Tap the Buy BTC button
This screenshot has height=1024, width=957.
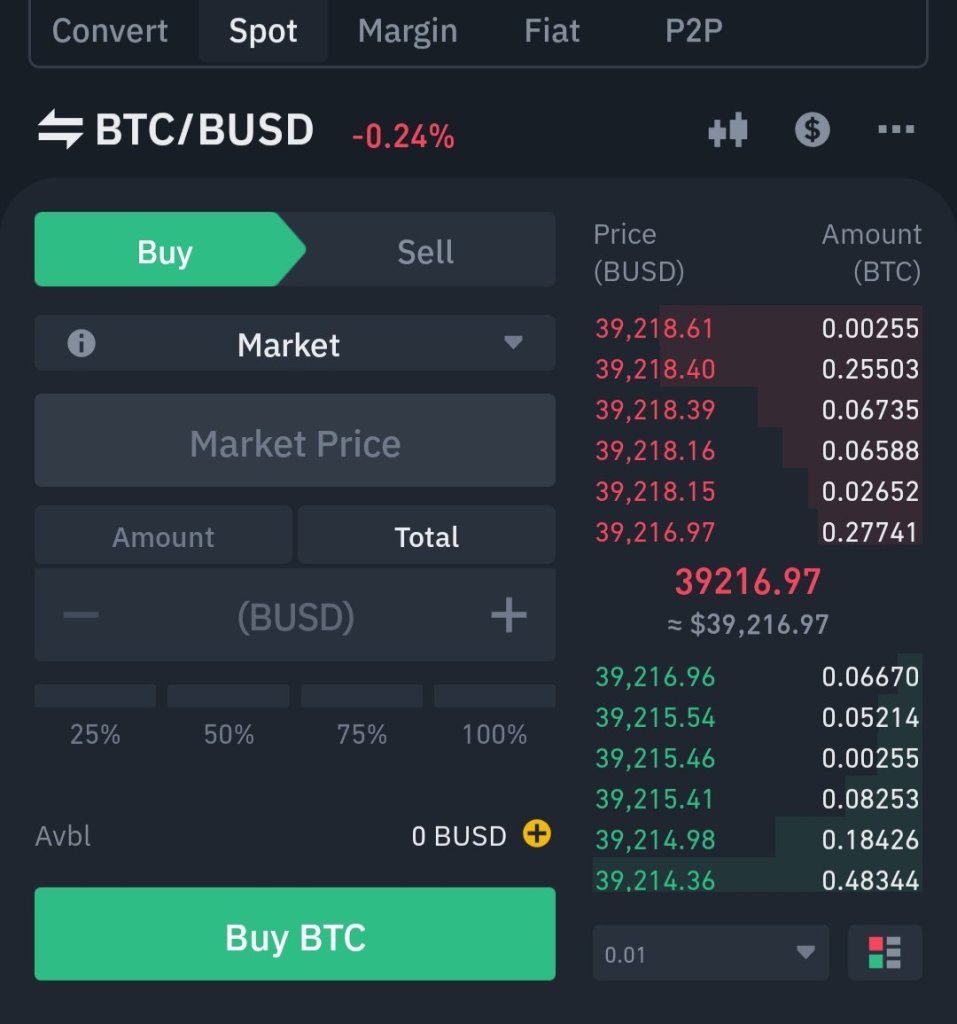tap(295, 935)
